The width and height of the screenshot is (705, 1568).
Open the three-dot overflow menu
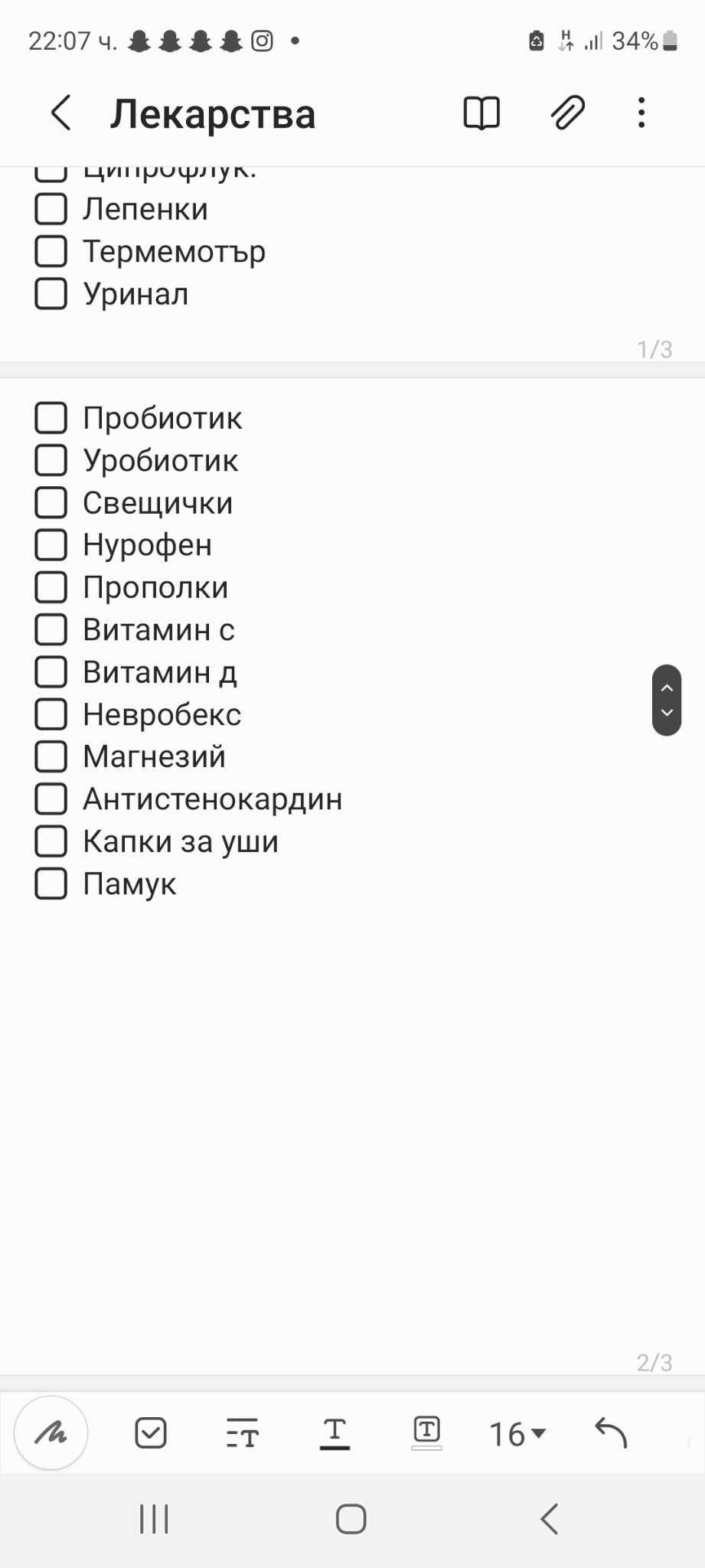pyautogui.click(x=641, y=113)
